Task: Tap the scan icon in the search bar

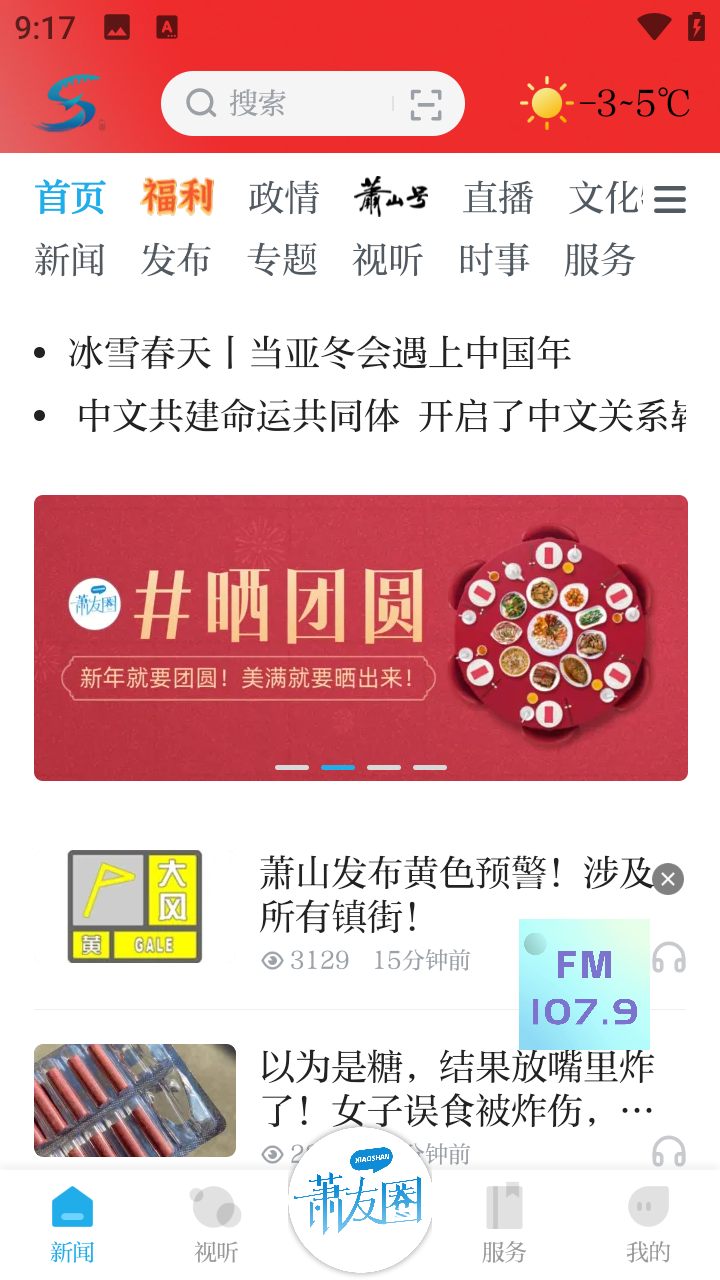Action: [426, 104]
